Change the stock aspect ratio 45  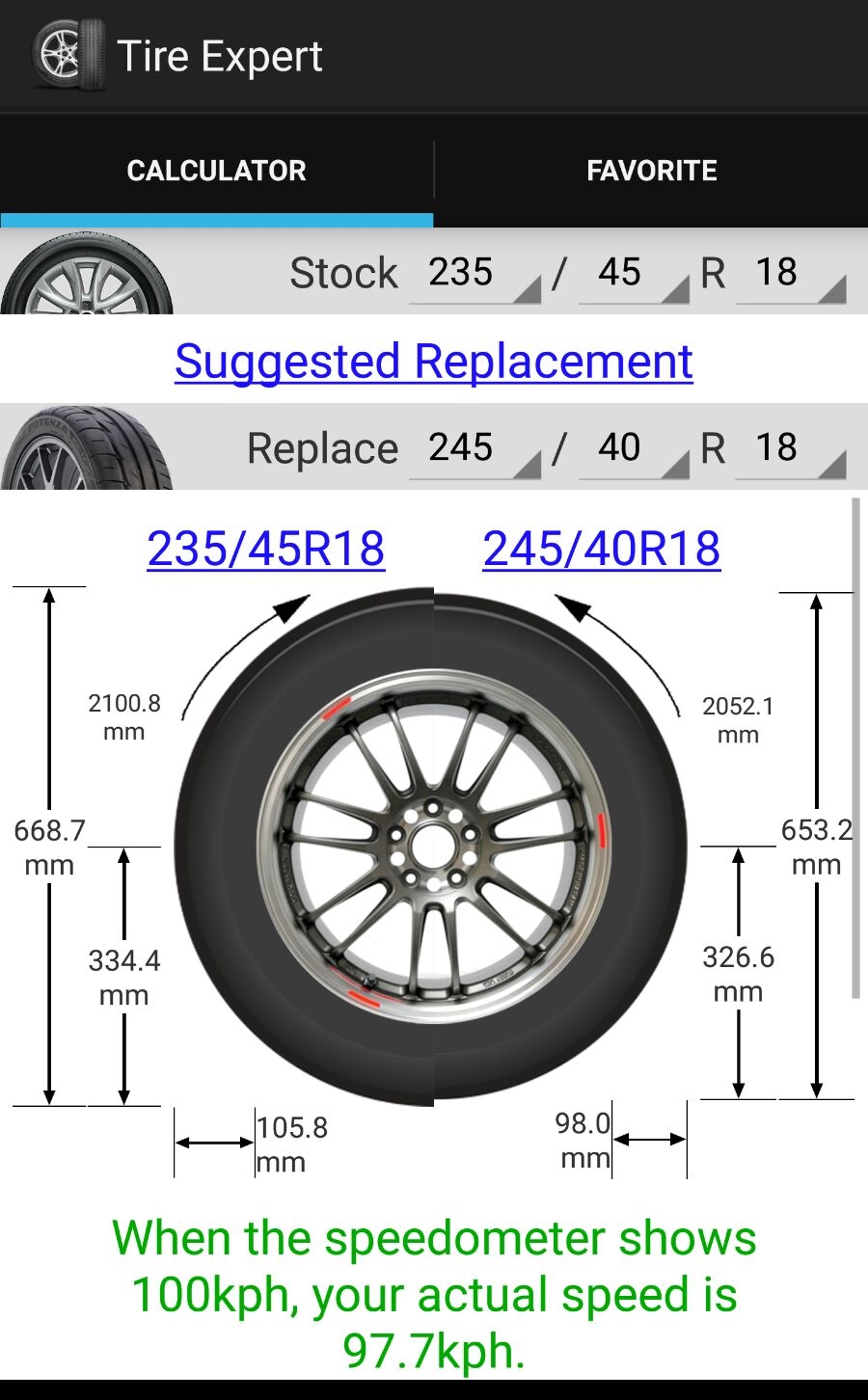pyautogui.click(x=634, y=274)
